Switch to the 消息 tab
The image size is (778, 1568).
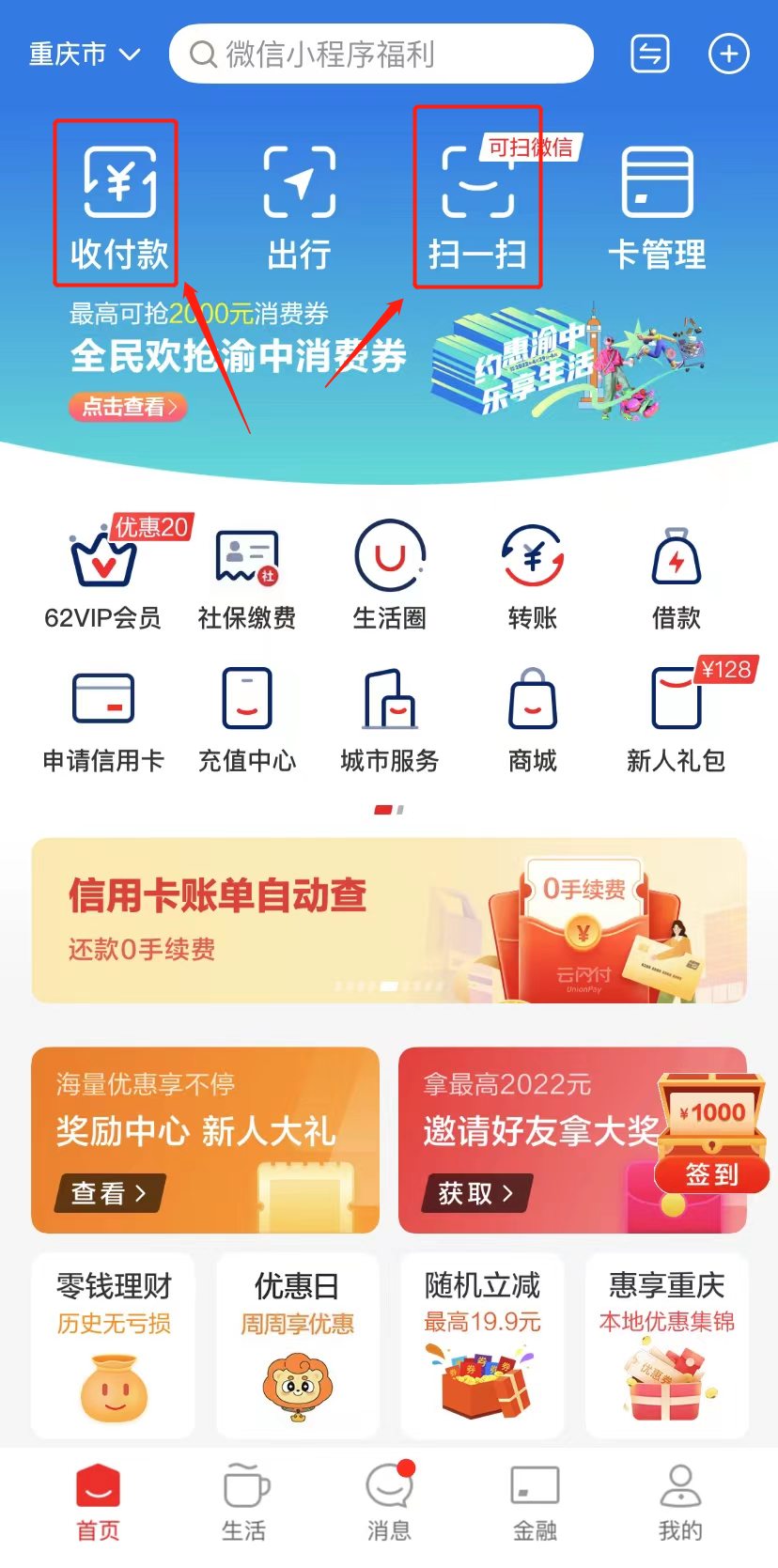coord(389,1501)
